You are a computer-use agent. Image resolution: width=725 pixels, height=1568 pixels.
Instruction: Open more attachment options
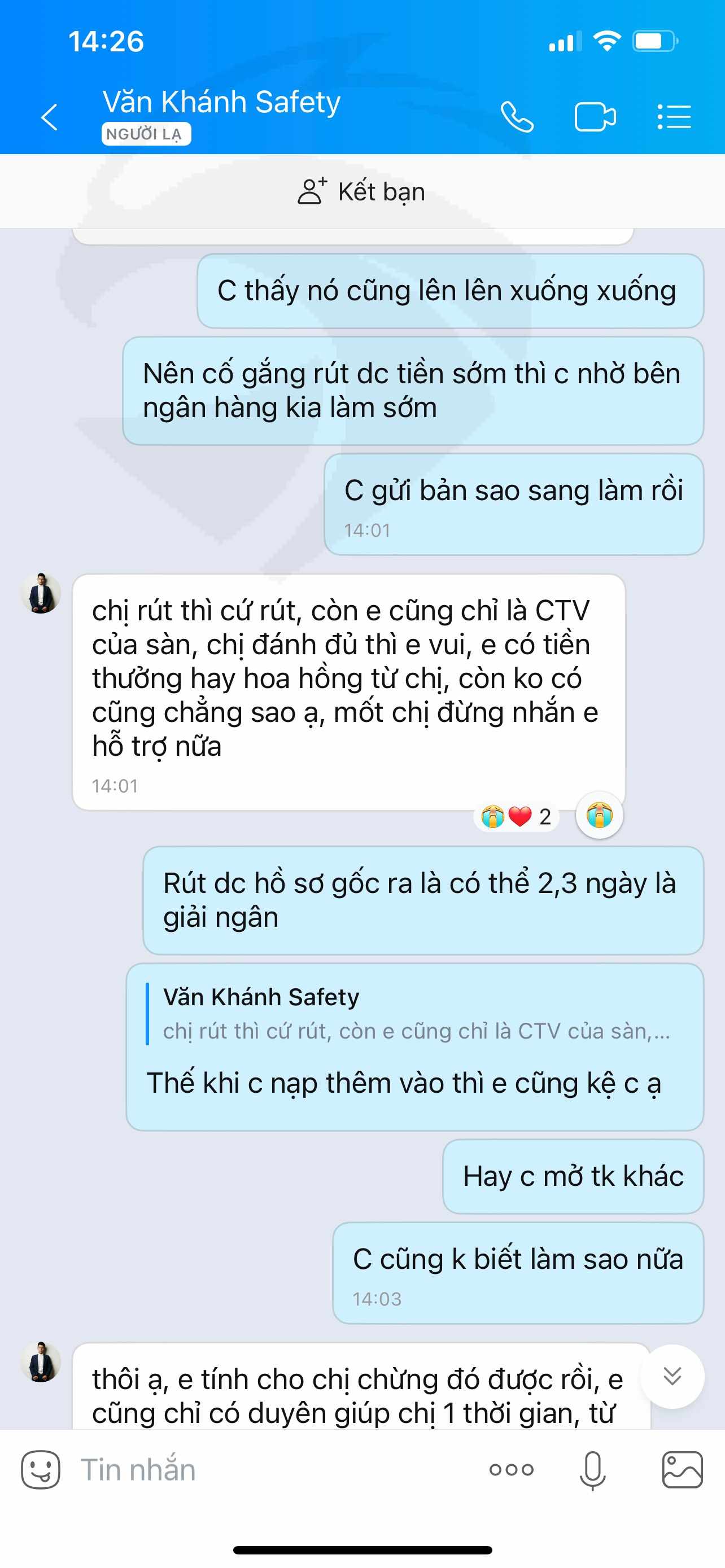coord(512,1469)
